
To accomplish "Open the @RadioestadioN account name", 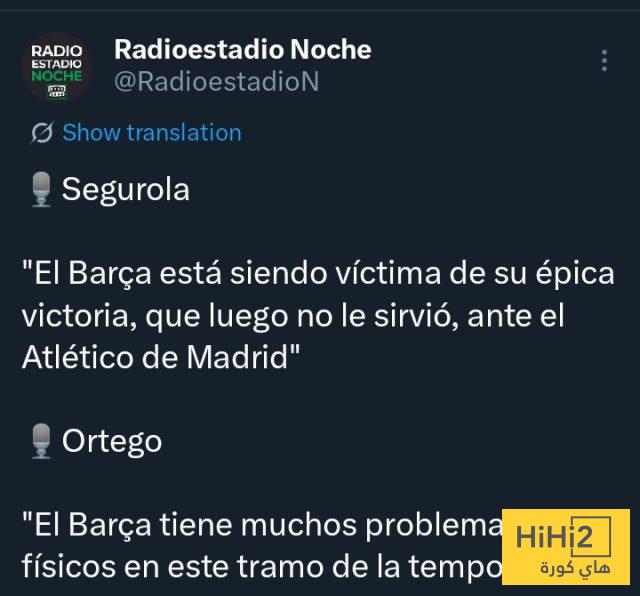I will (216, 81).
